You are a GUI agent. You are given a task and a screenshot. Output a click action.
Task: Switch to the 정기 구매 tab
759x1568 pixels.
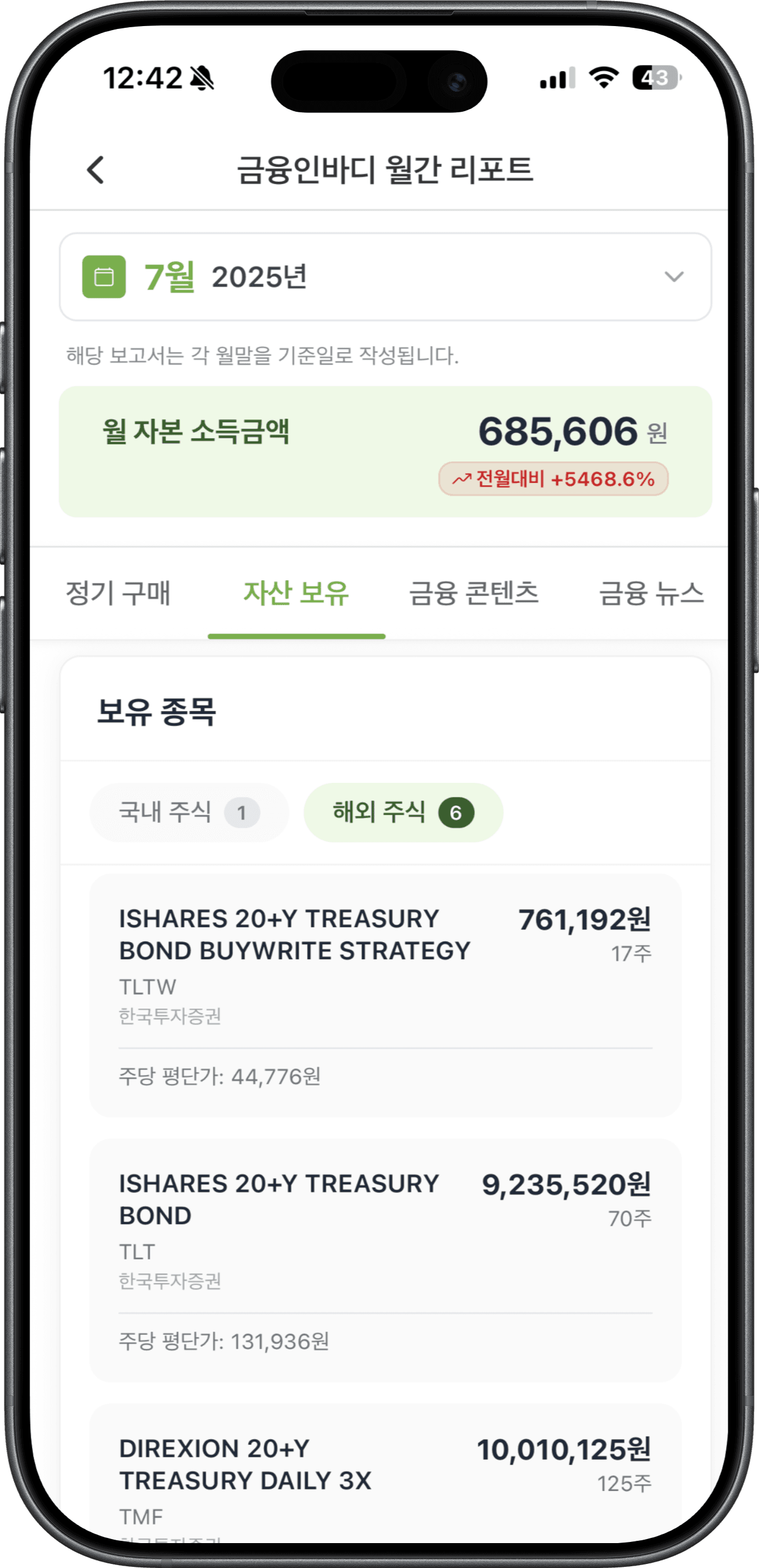[x=118, y=594]
